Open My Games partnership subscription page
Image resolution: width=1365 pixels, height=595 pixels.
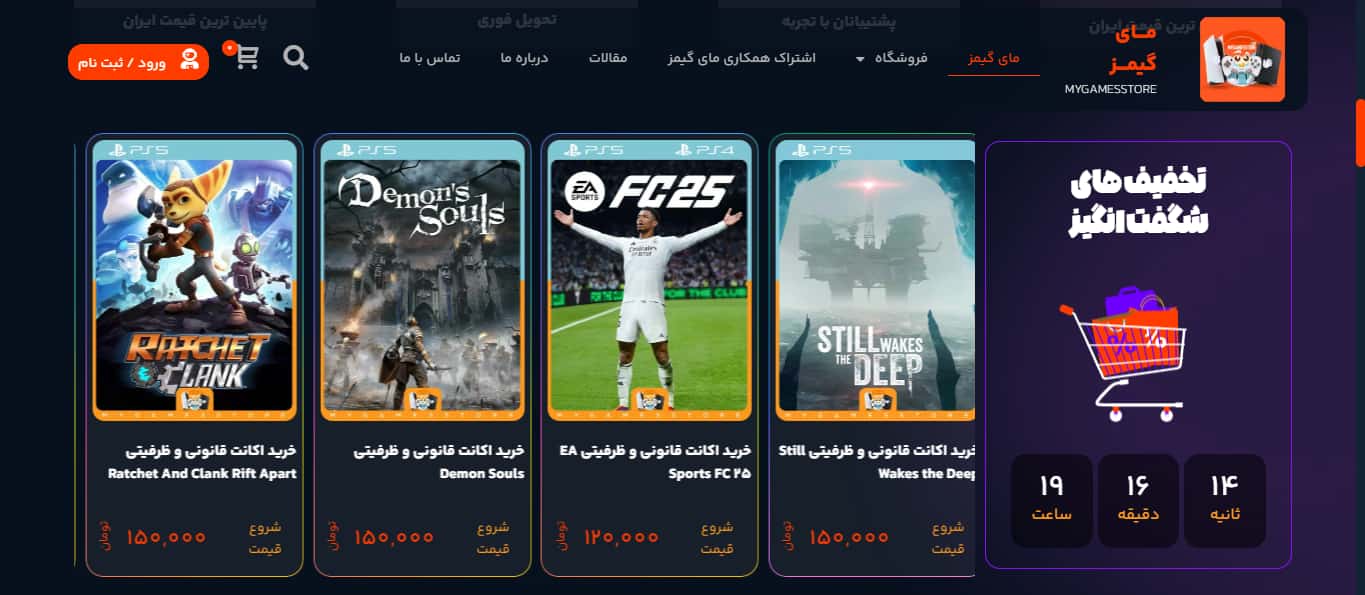click(x=742, y=58)
